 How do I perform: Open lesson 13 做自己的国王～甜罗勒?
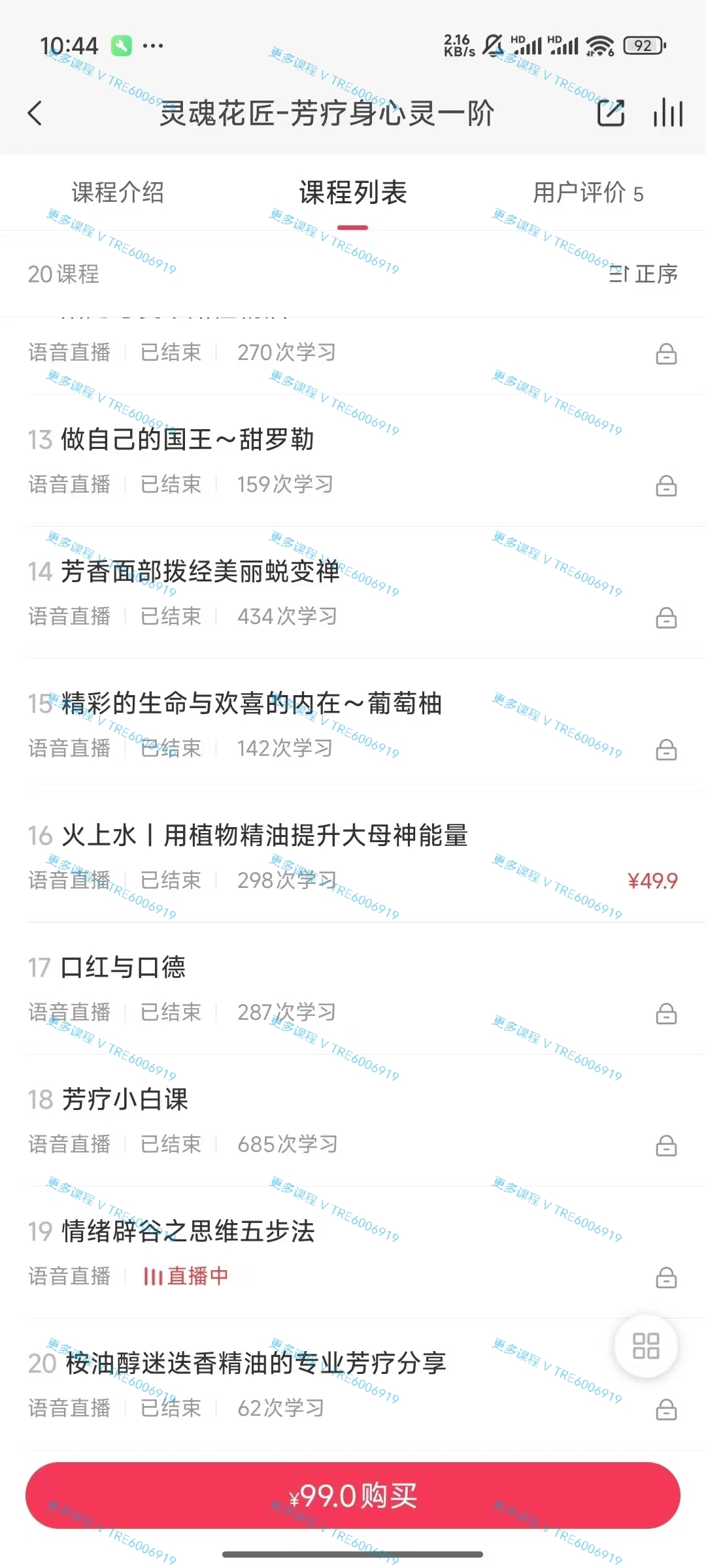(x=353, y=461)
